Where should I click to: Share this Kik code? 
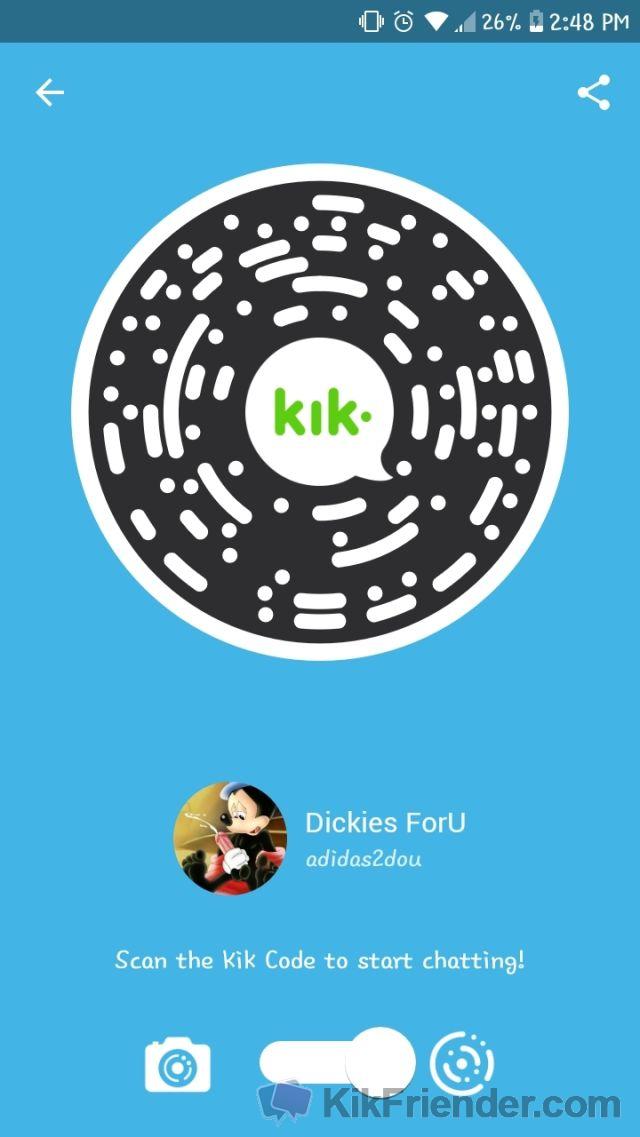(x=593, y=93)
